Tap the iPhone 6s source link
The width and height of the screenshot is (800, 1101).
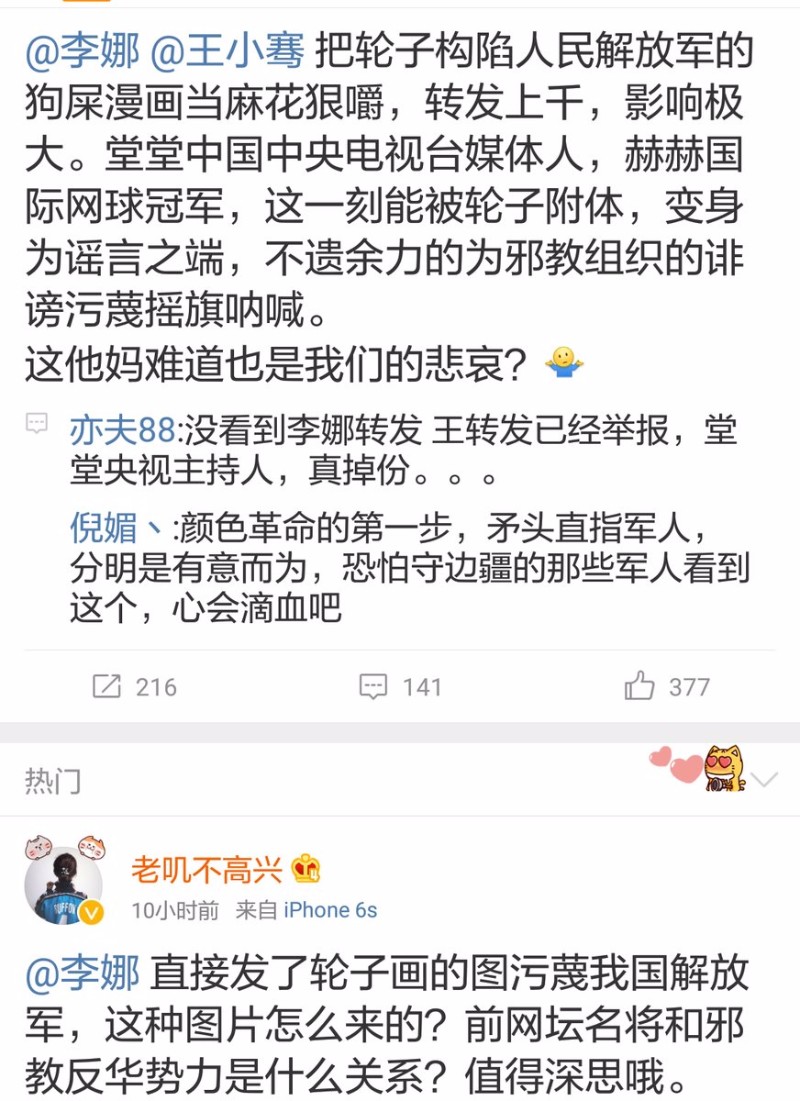click(331, 911)
